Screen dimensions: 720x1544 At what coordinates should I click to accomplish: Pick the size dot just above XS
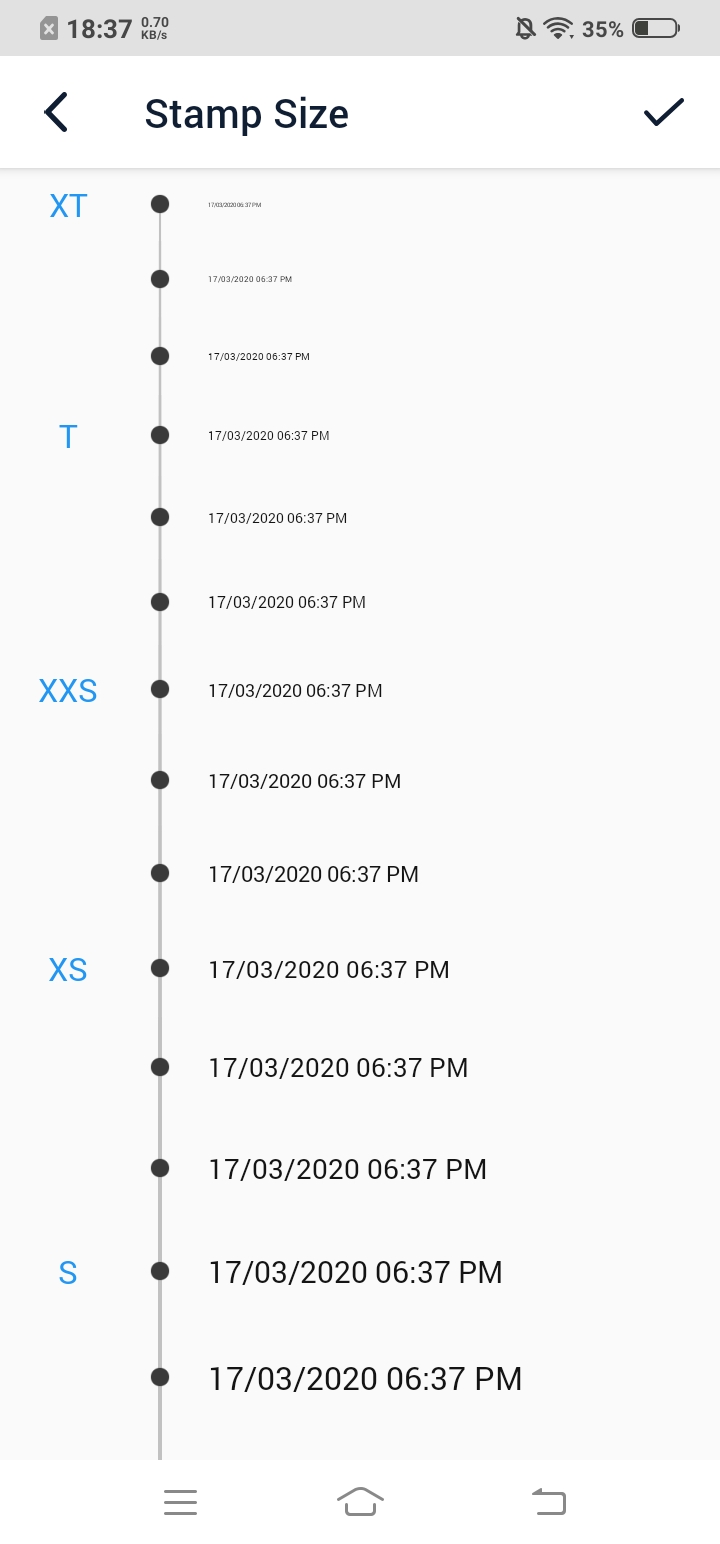click(x=160, y=873)
